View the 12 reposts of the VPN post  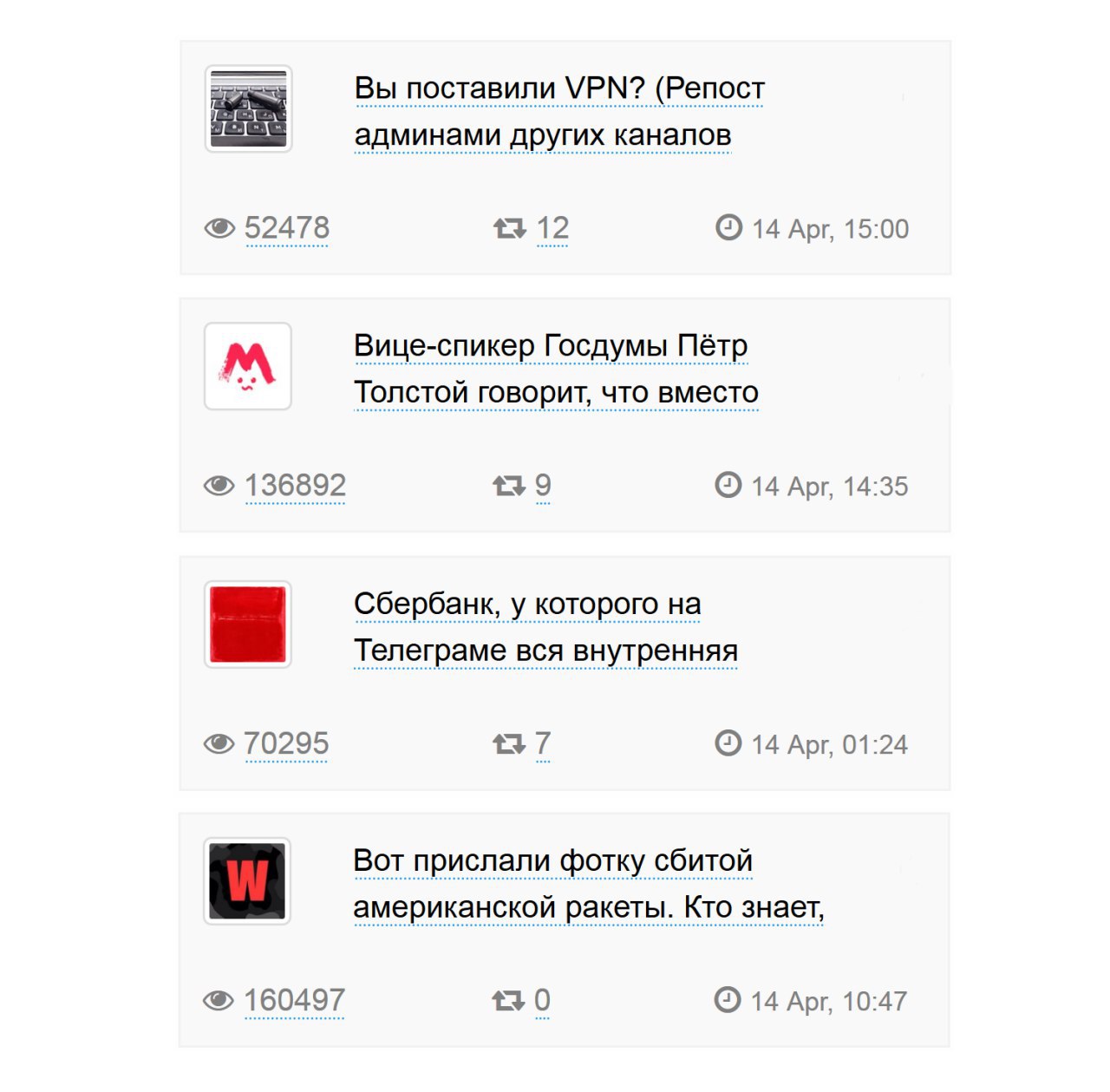coord(552,228)
